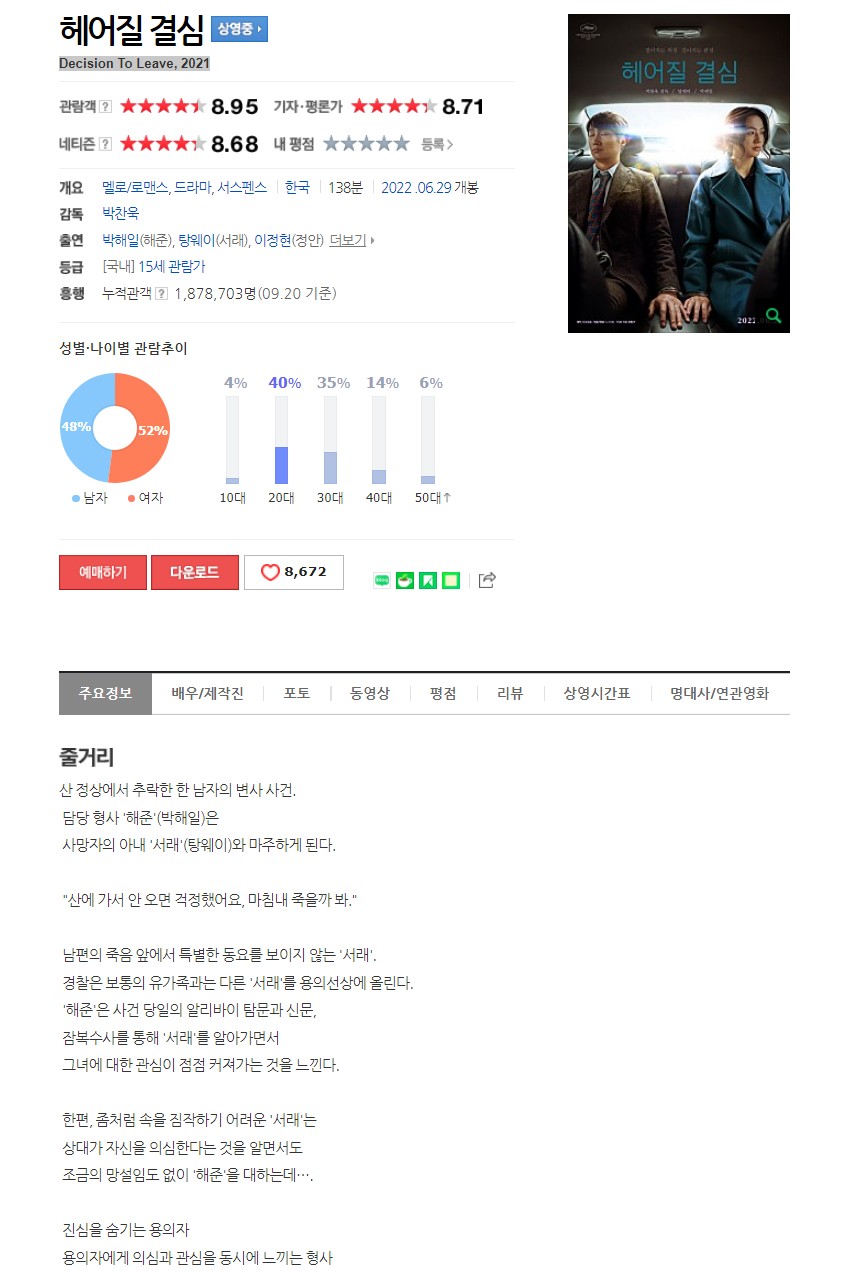Open the share arrow icon
849x1271 pixels.
pos(487,580)
